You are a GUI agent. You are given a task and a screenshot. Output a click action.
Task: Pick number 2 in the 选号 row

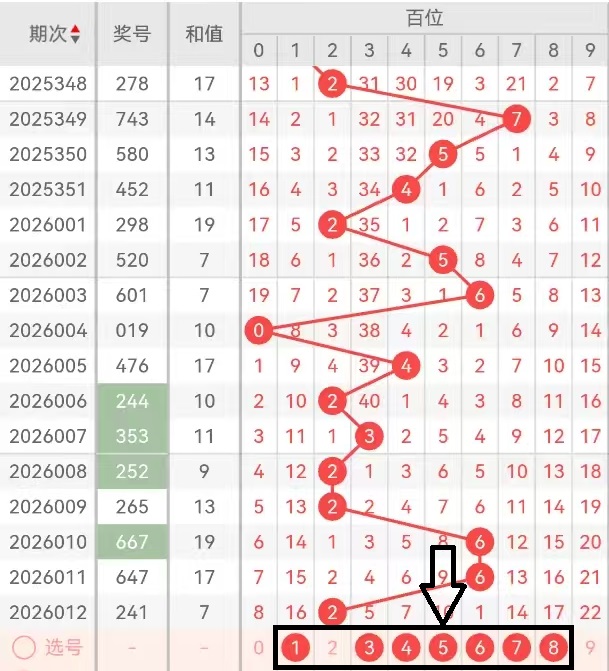click(x=332, y=648)
